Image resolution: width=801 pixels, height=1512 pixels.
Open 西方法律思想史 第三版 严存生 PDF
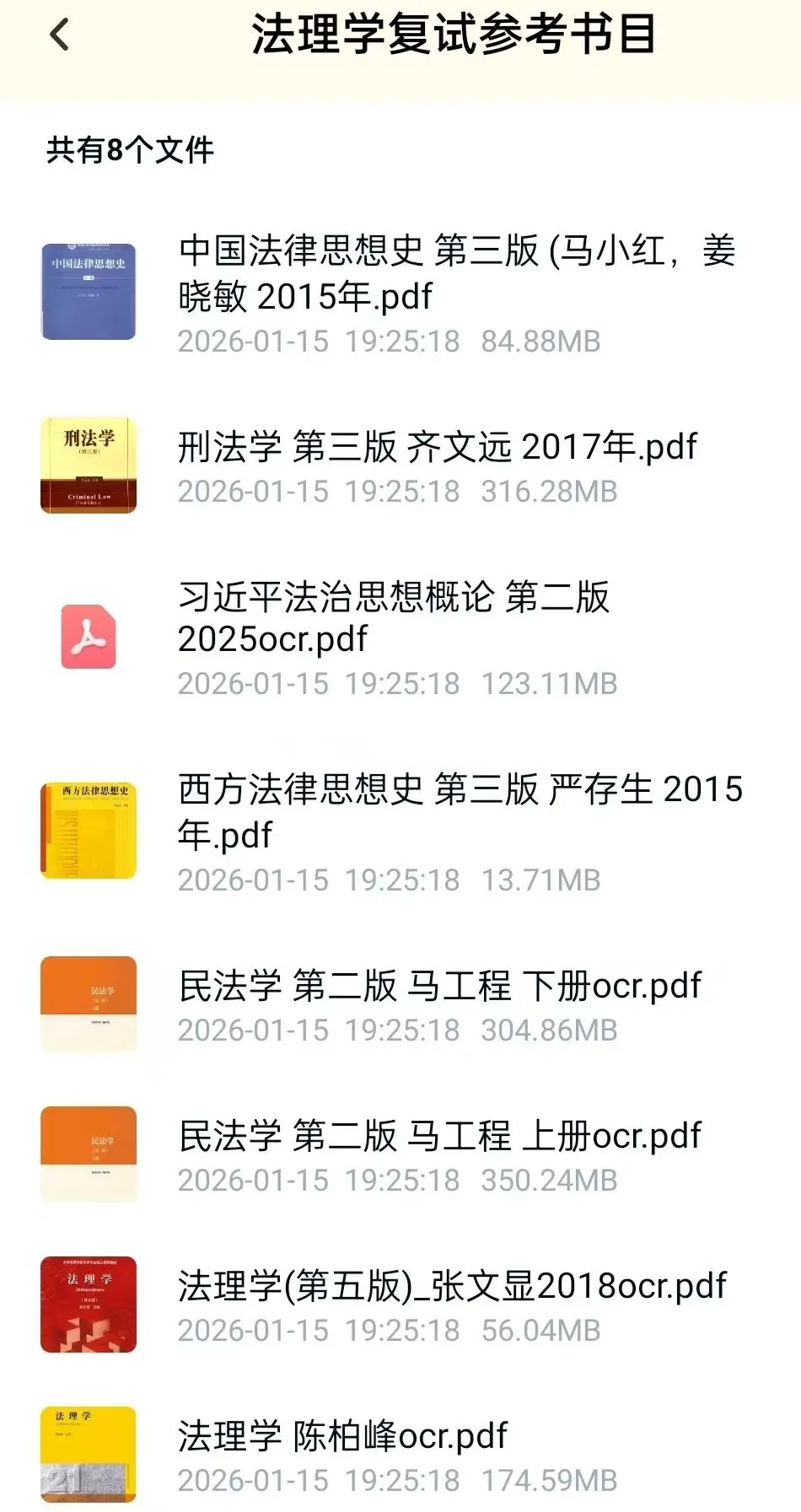click(x=460, y=811)
